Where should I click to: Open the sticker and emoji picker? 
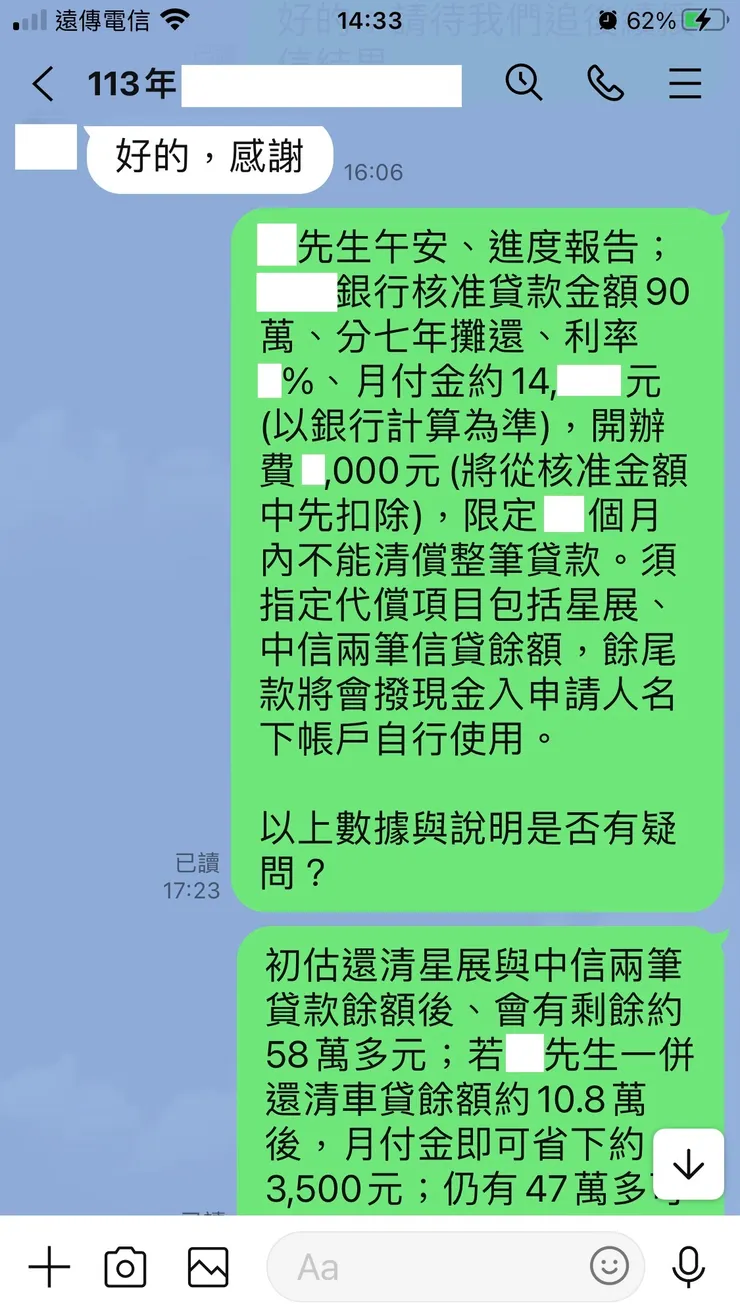click(610, 1266)
